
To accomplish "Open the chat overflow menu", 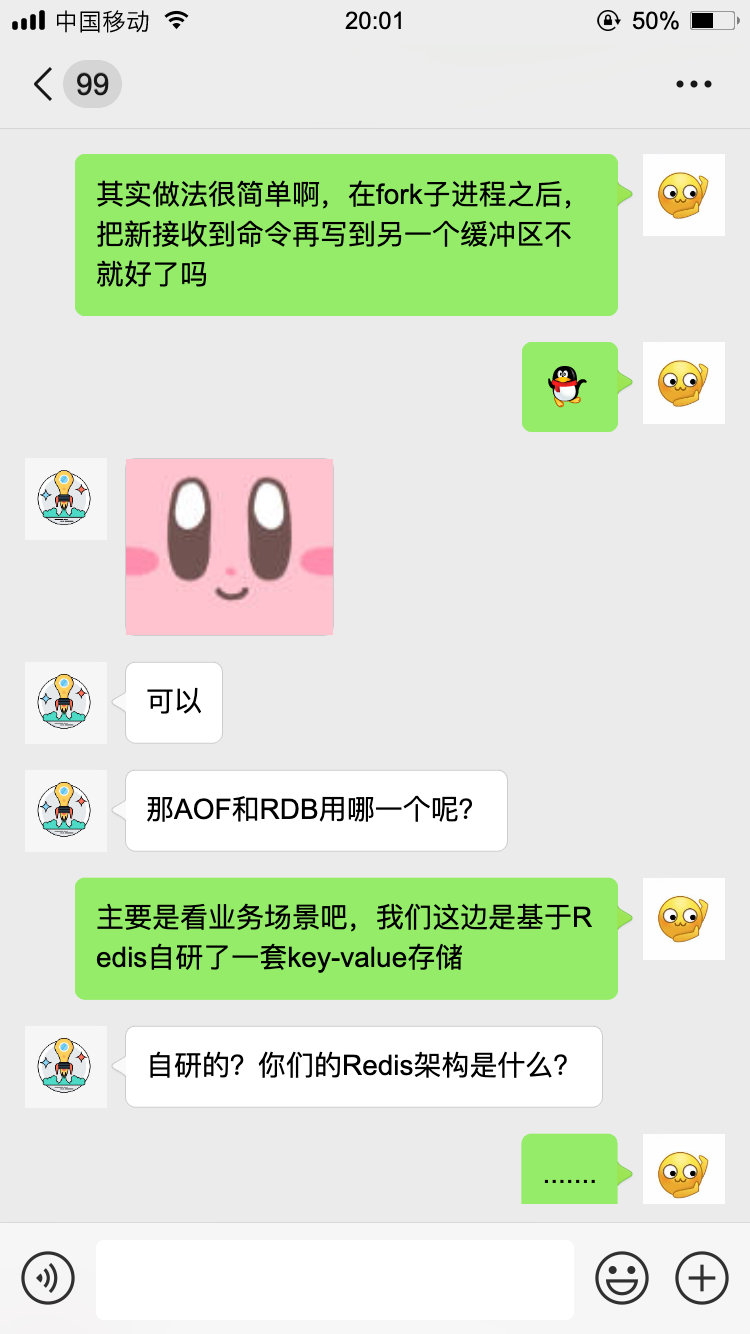I will pos(693,84).
